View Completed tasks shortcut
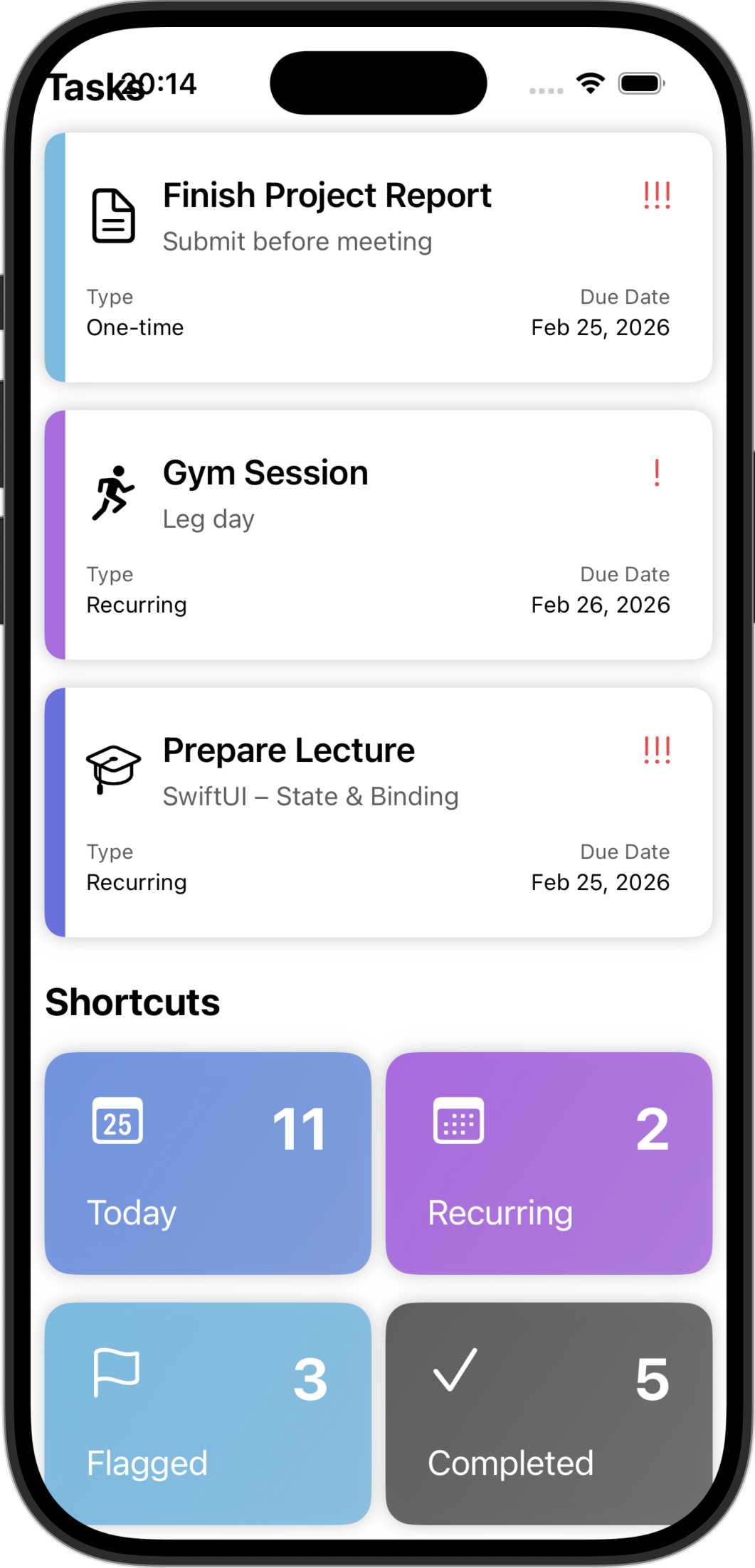This screenshot has height=1568, width=755. [x=549, y=1413]
